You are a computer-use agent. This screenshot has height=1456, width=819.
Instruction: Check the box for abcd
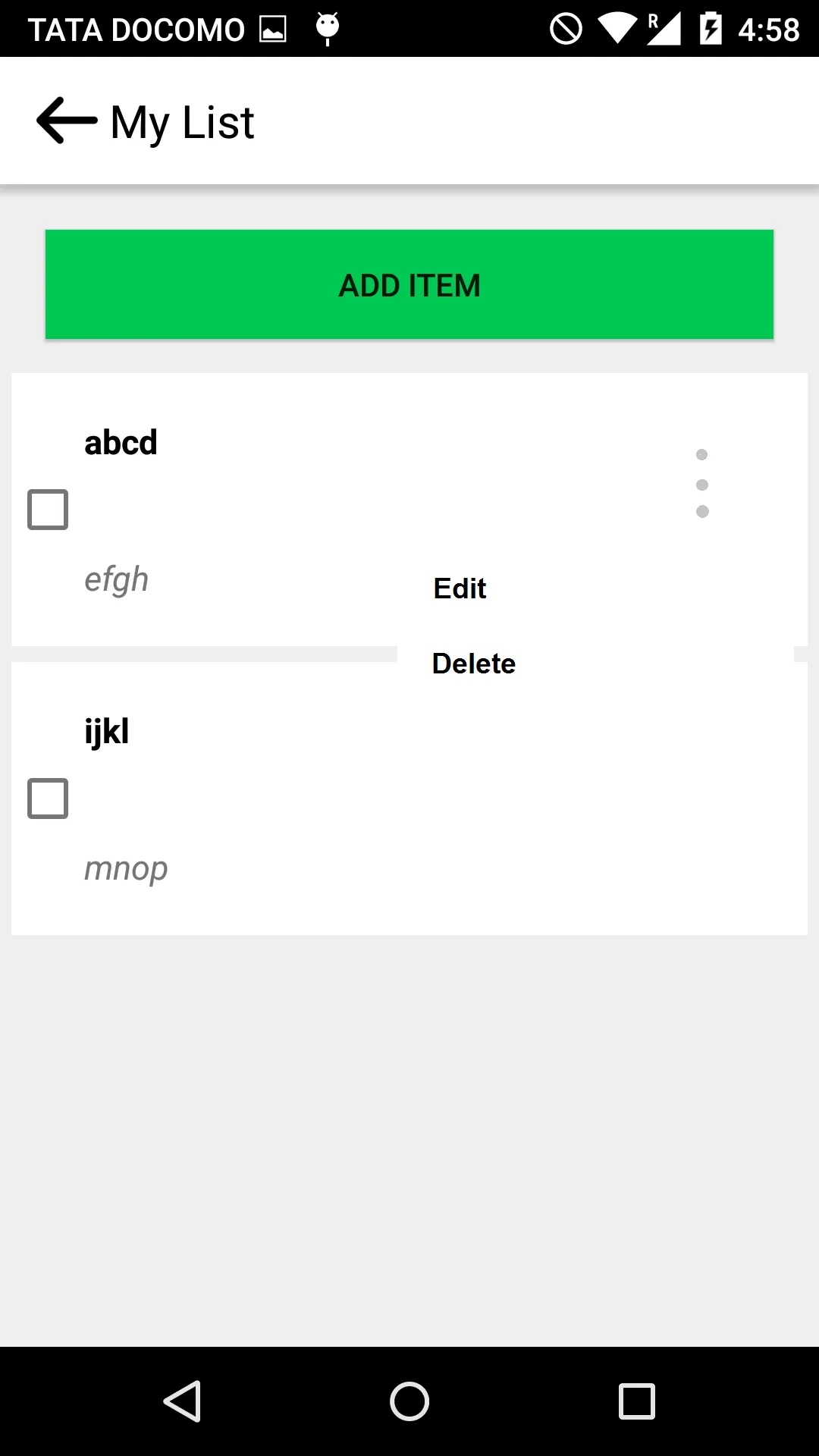click(x=48, y=510)
